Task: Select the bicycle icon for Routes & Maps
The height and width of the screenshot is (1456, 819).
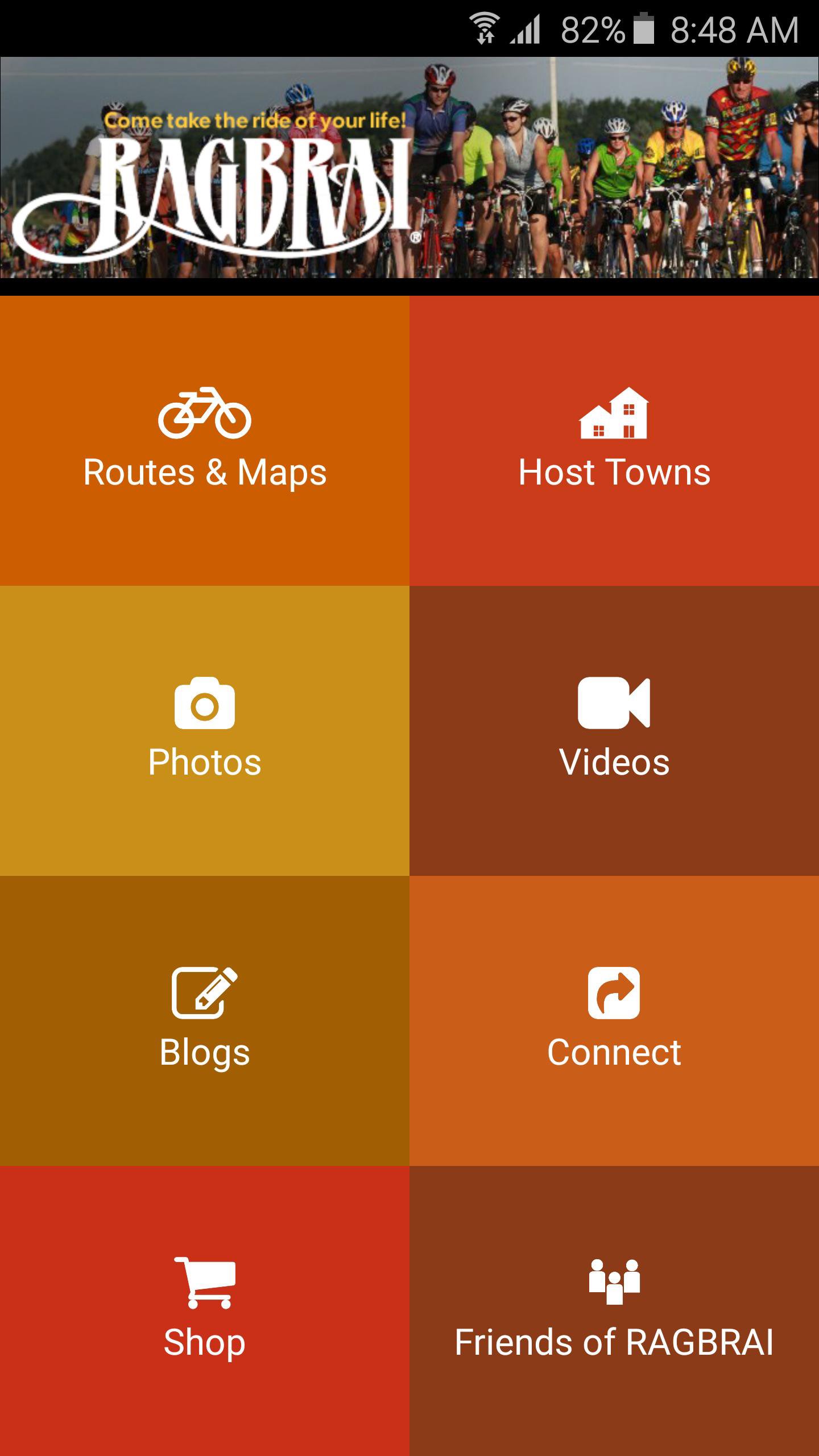Action: 205,415
